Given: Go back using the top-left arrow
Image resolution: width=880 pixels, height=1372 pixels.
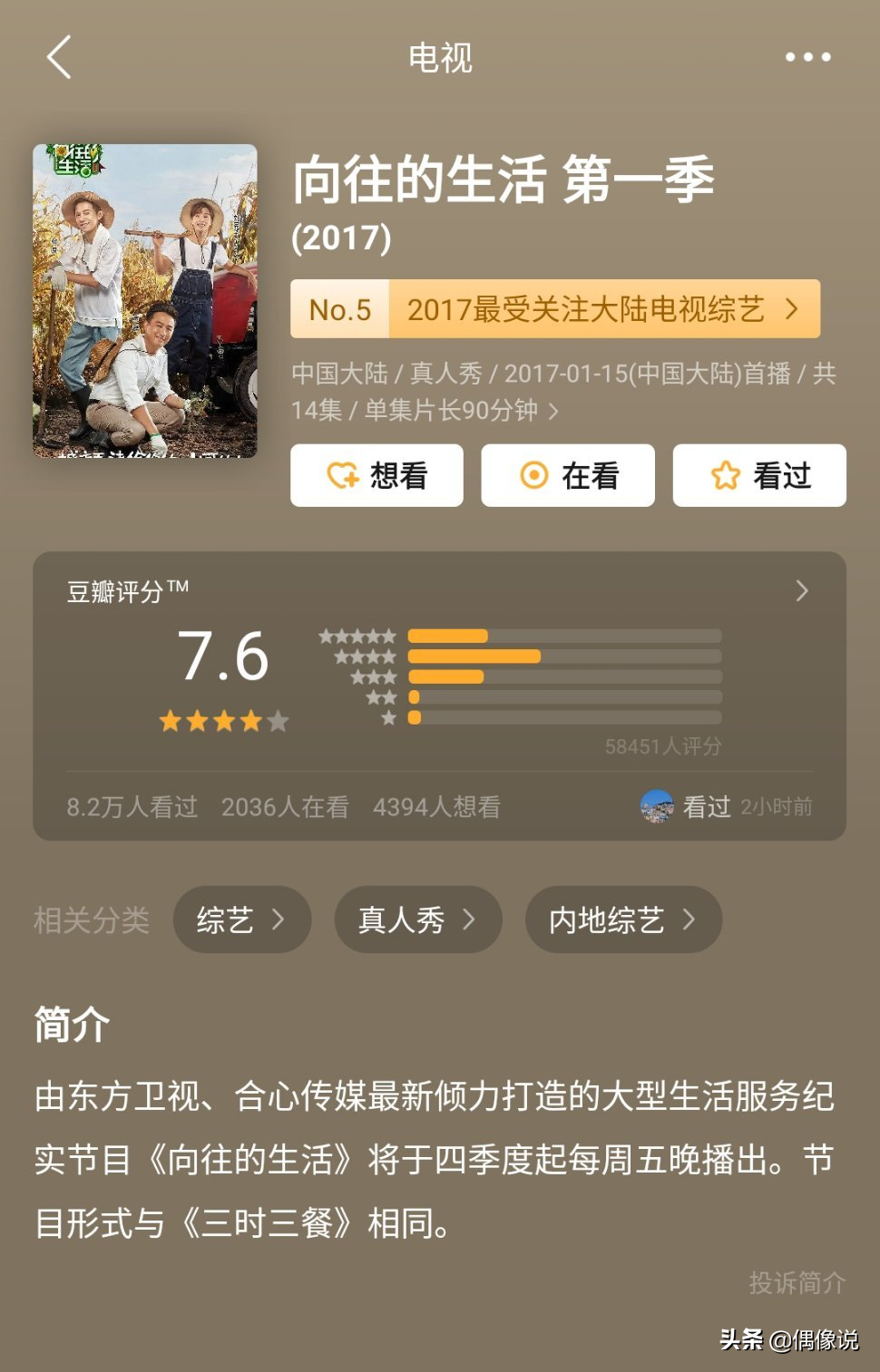Looking at the screenshot, I should (60, 58).
